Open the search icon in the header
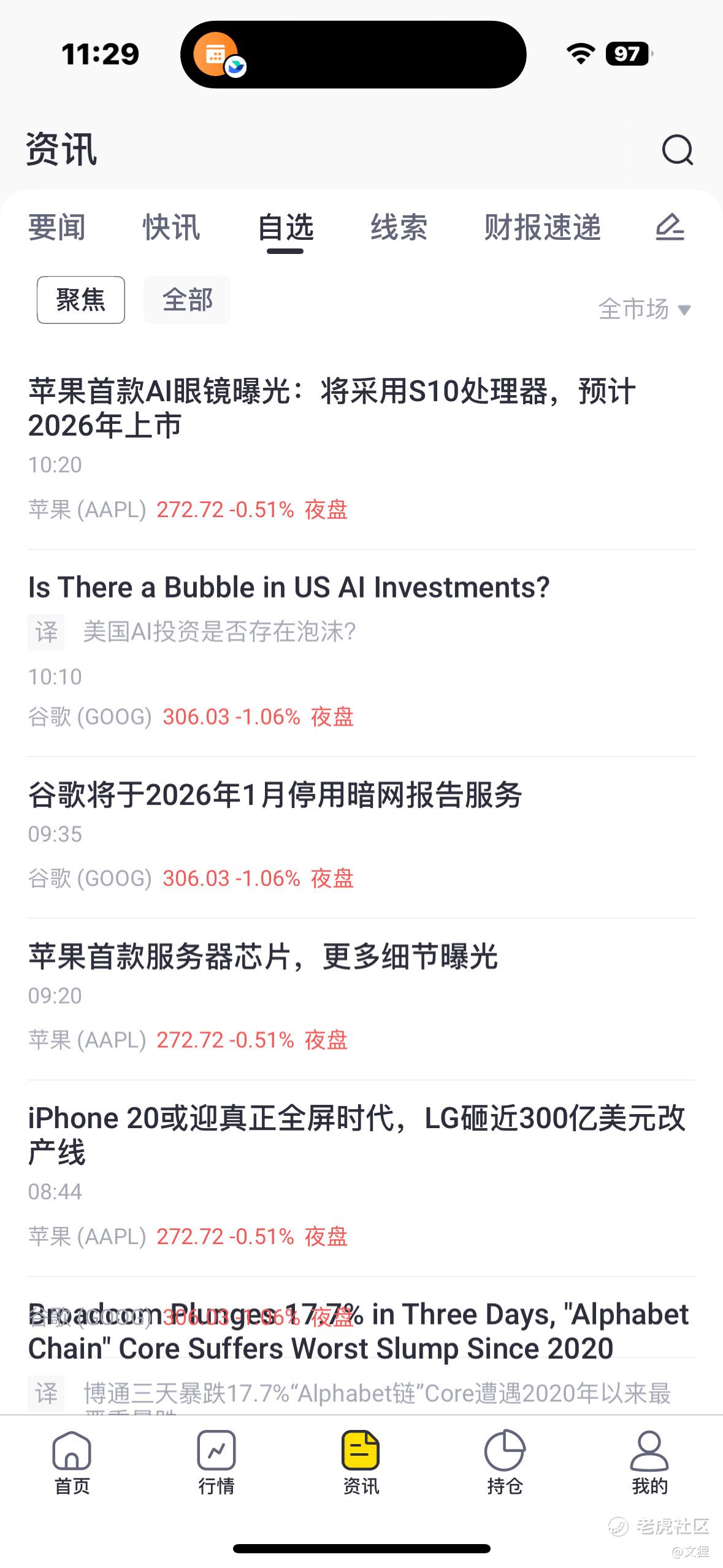Screen dimensions: 723x1568 coord(677,150)
